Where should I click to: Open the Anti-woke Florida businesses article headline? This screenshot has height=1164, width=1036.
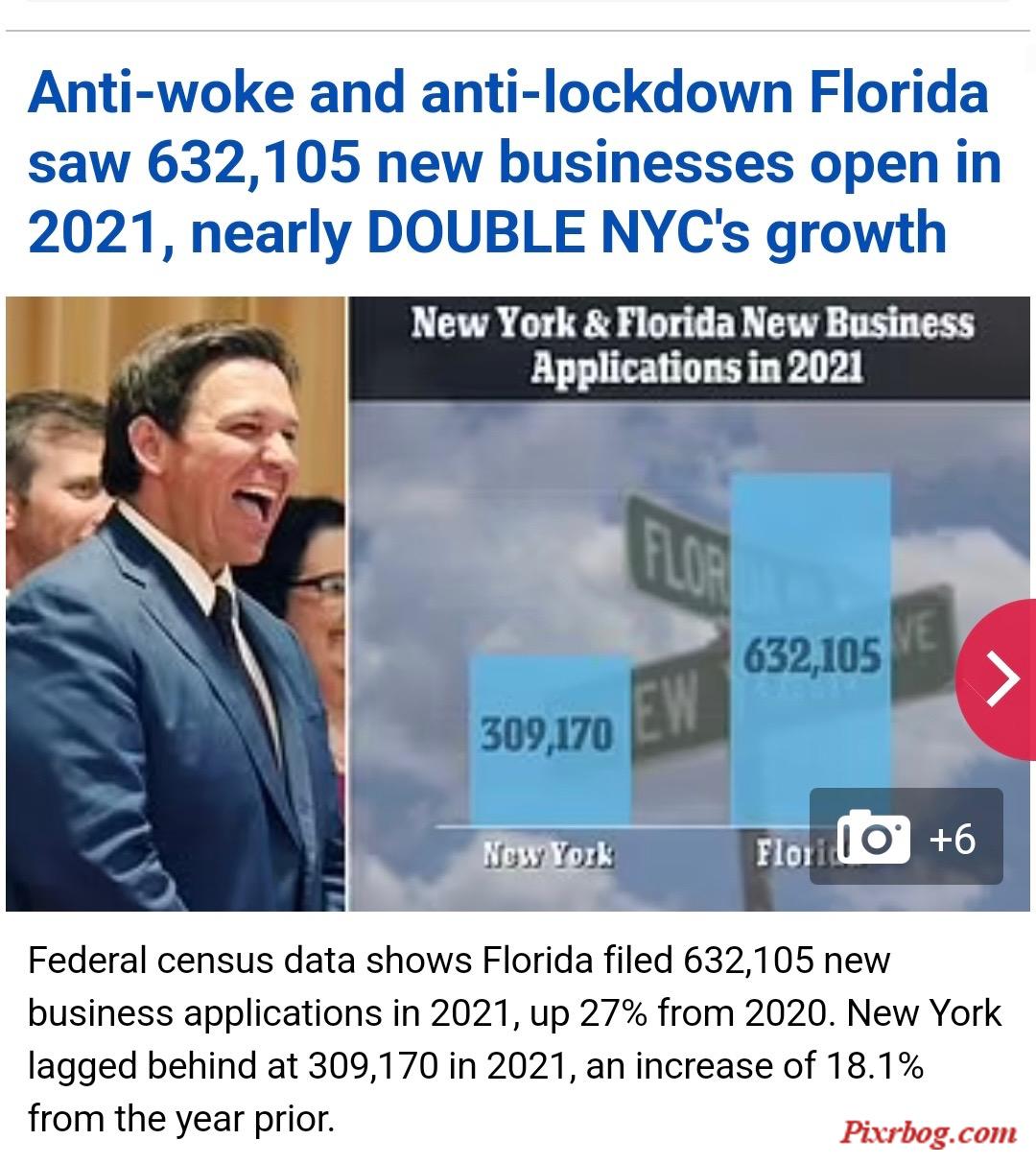pyautogui.click(x=508, y=163)
